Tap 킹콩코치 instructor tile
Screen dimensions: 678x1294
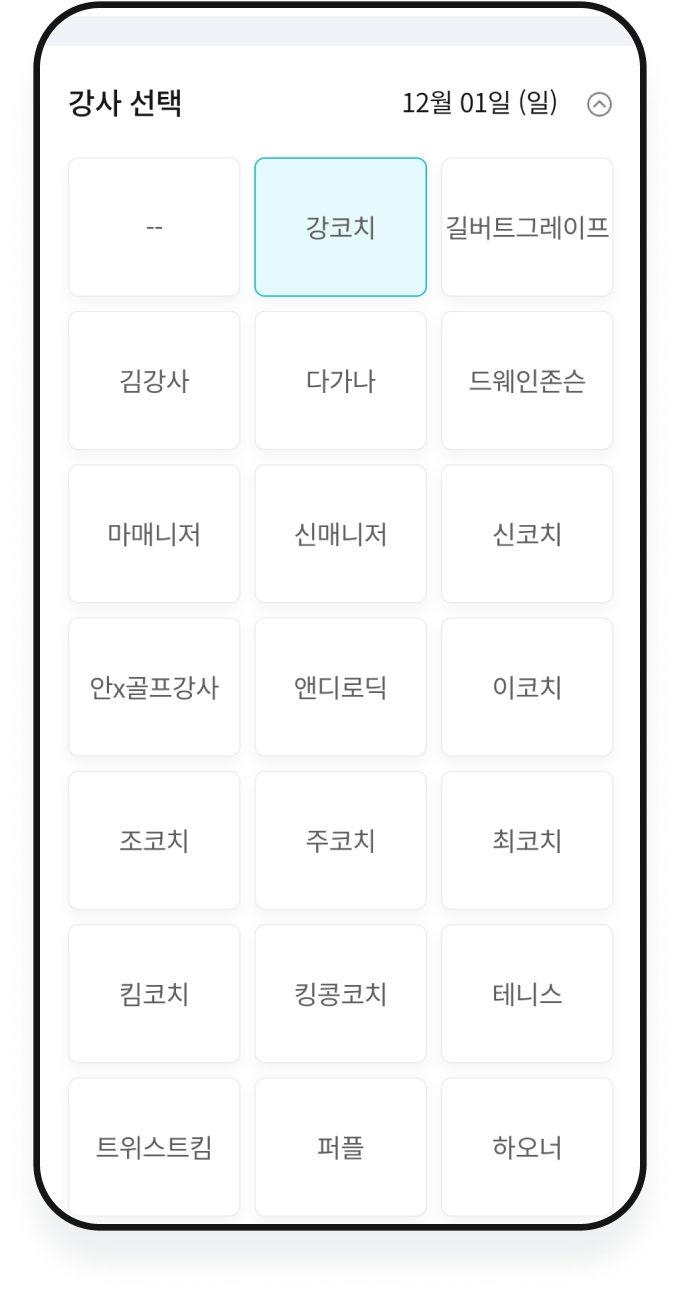[340, 994]
